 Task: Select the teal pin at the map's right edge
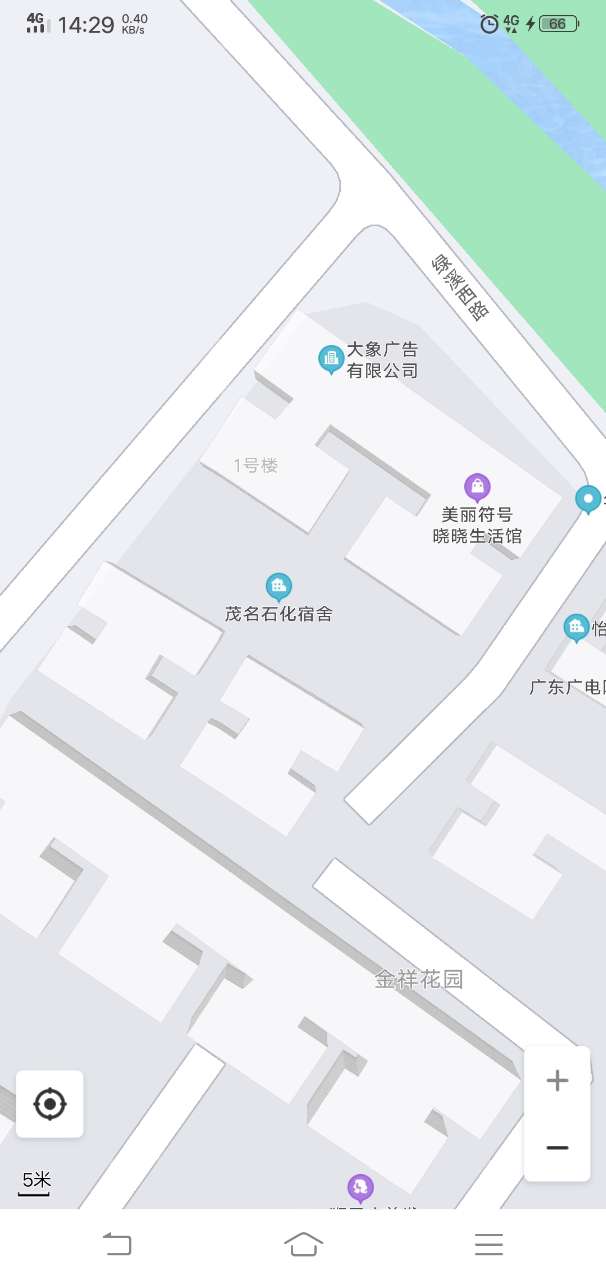pyautogui.click(x=589, y=497)
